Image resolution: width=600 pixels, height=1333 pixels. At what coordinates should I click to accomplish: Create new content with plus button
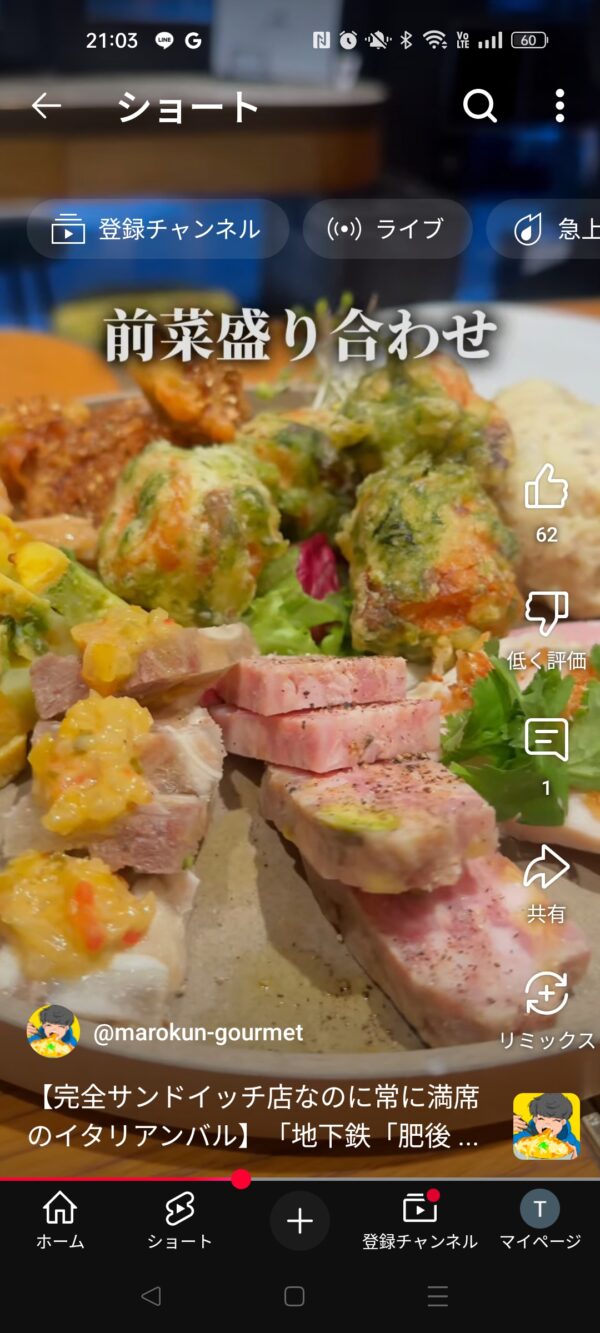(x=300, y=1221)
